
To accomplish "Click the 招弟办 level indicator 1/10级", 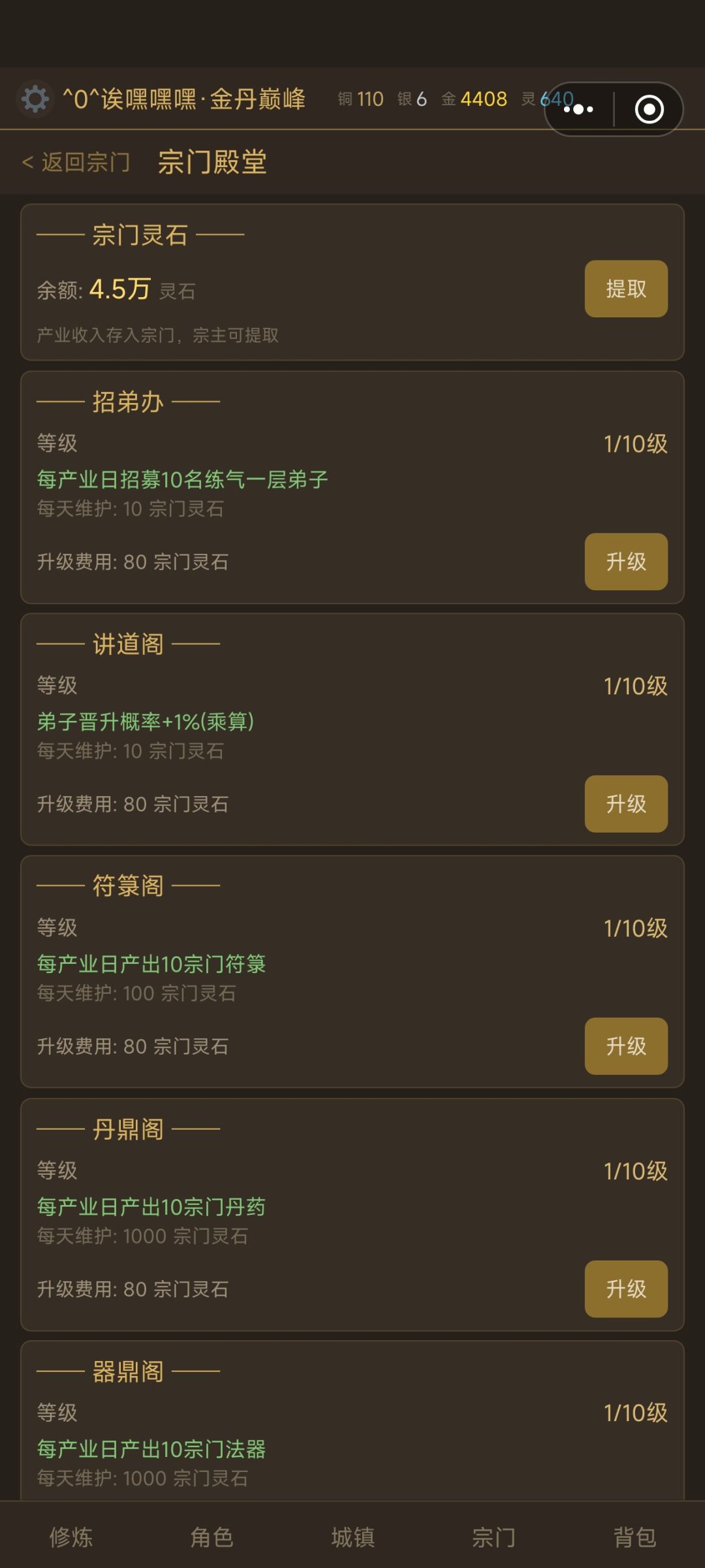I will (x=635, y=443).
